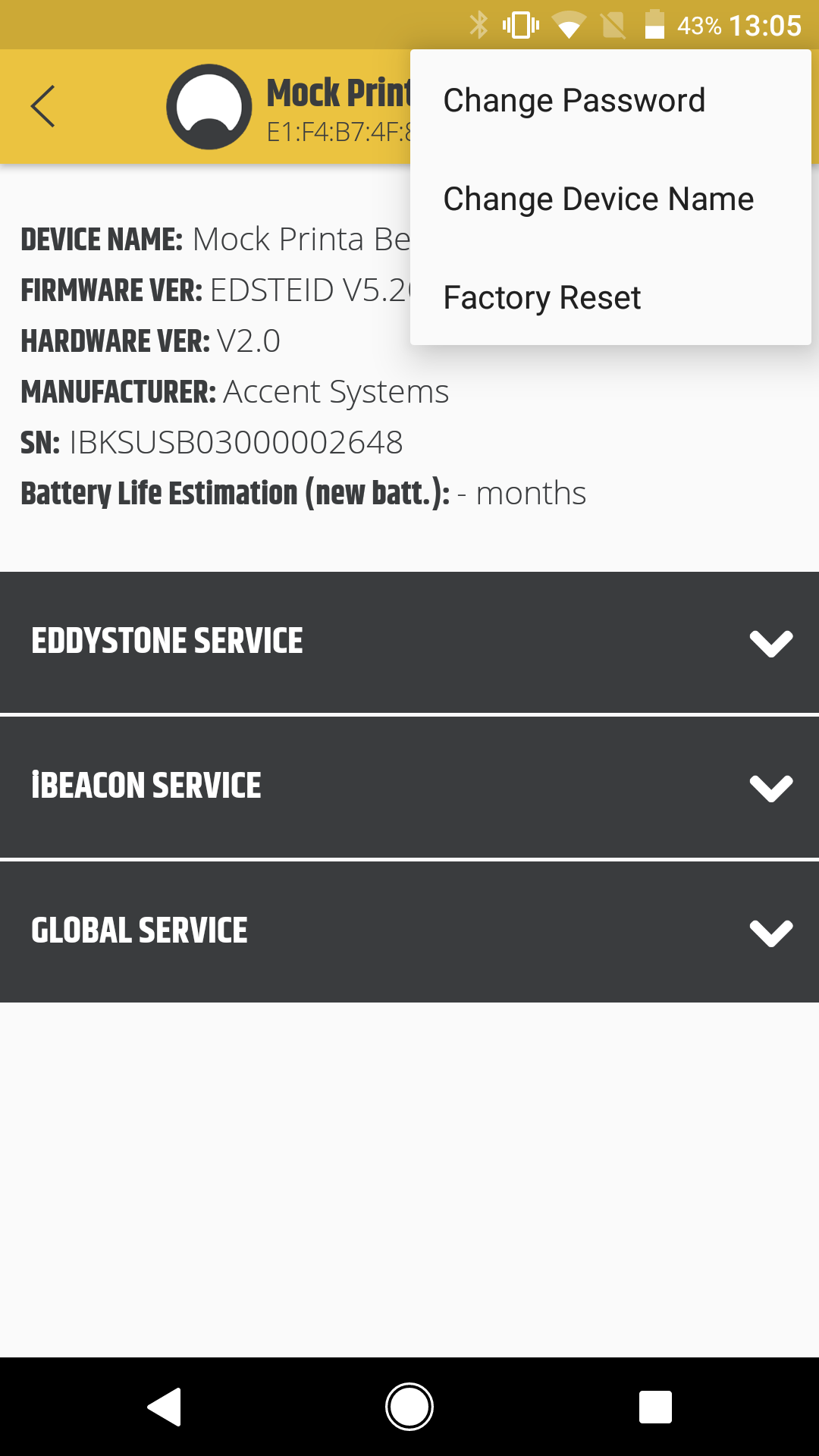Click the Bluetooth status bar icon
Screen dimensions: 819x1456
tap(478, 25)
